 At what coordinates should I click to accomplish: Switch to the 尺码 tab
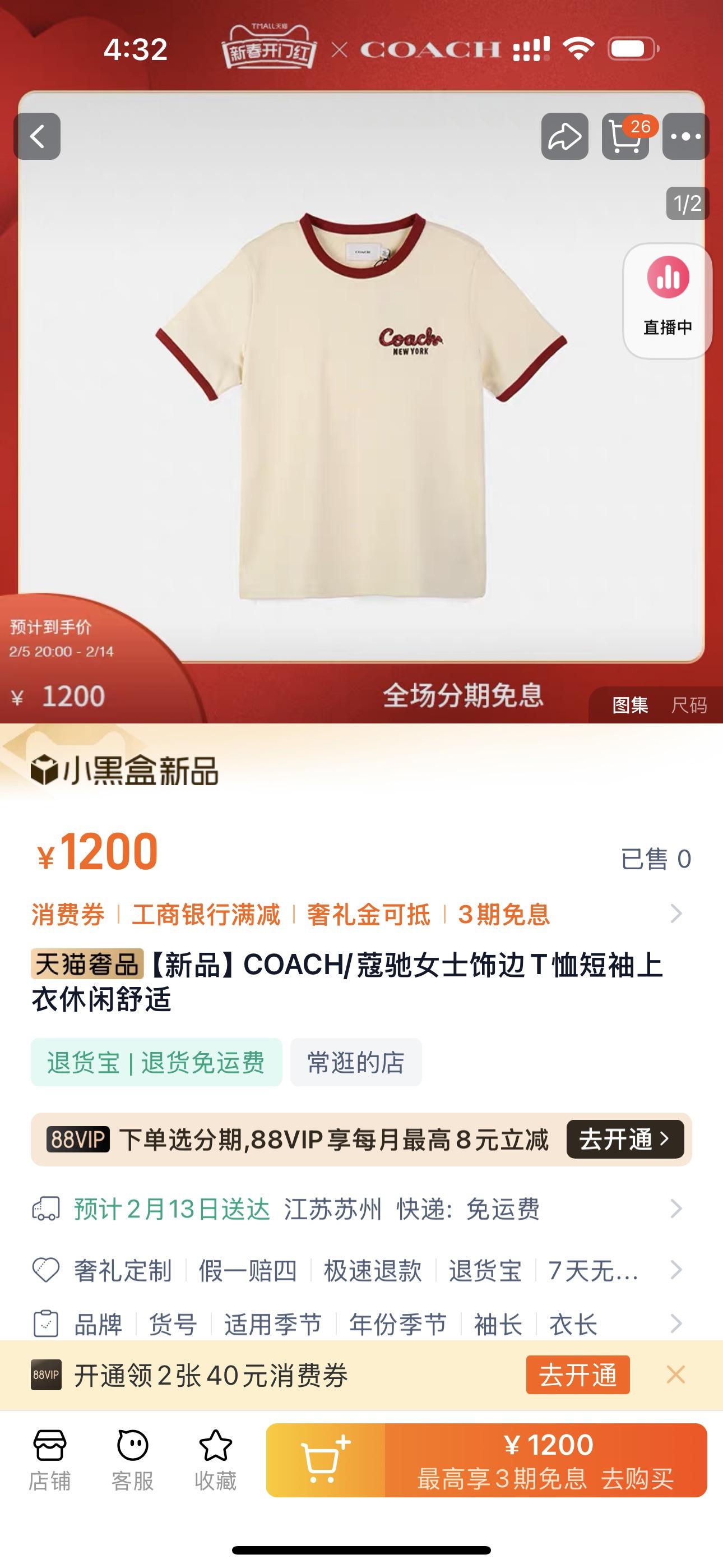(x=689, y=705)
